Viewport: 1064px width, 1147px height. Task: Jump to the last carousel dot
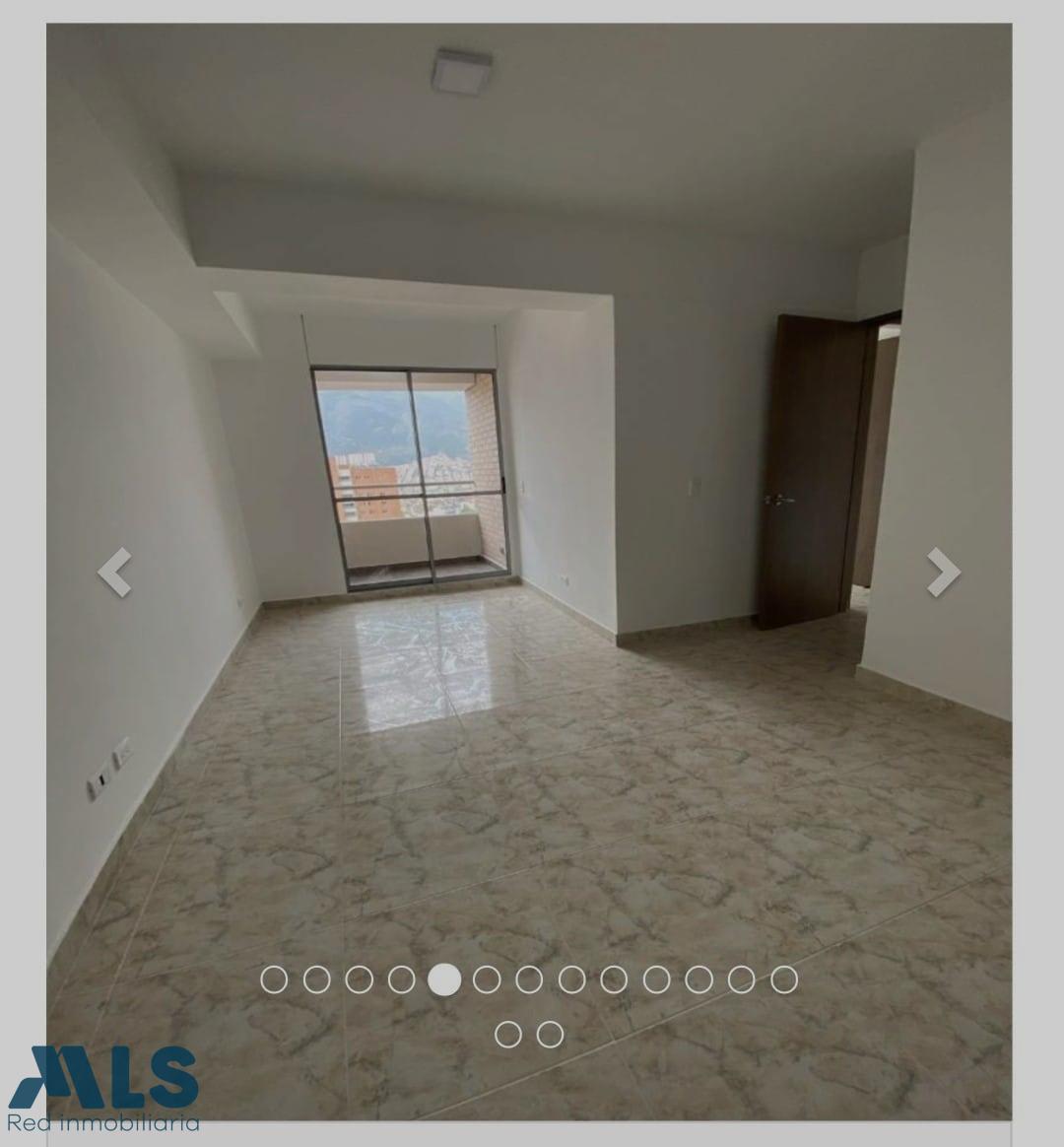pos(551,1034)
